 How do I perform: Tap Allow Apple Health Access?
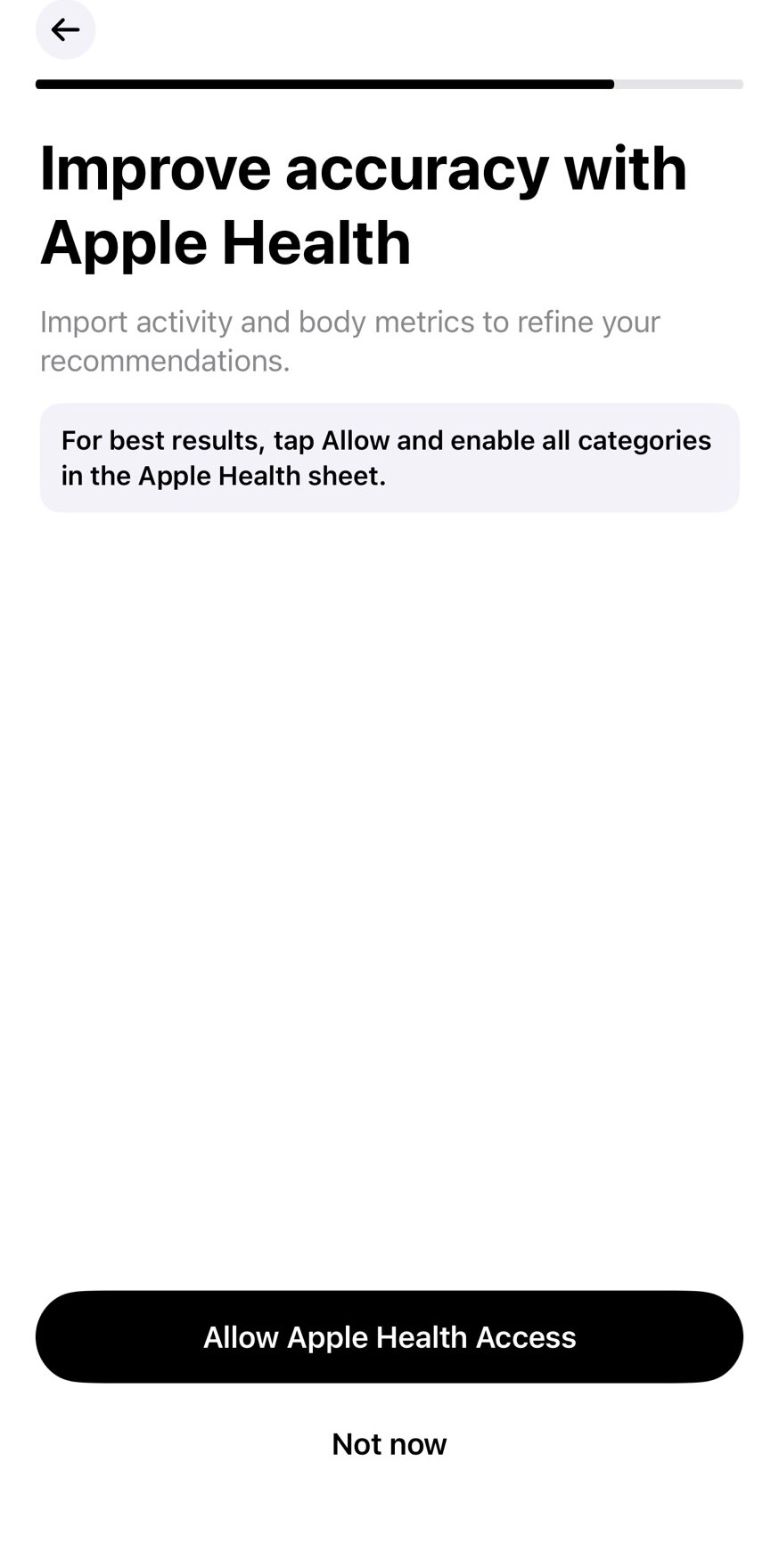pos(389,1336)
